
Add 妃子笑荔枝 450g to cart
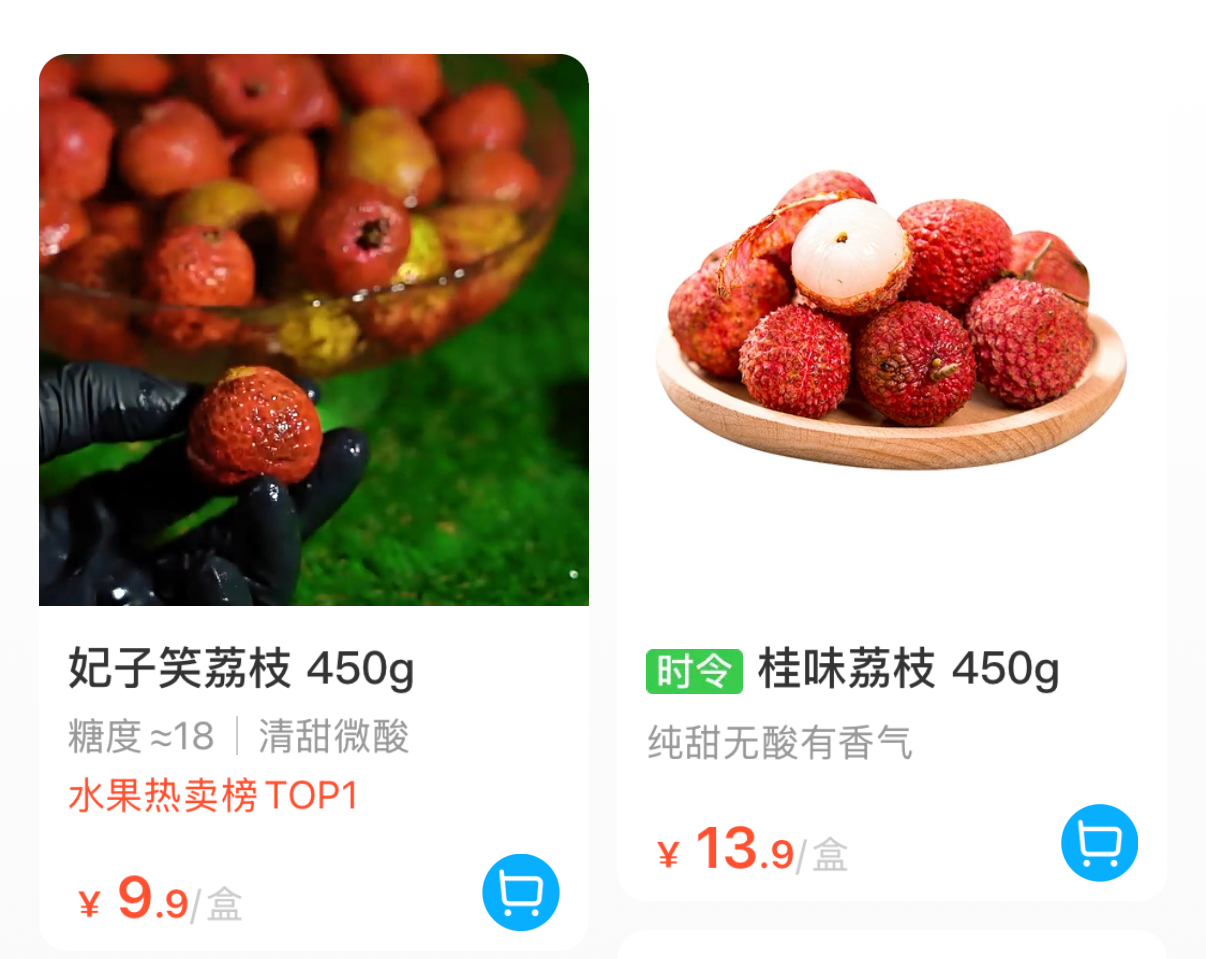point(520,892)
